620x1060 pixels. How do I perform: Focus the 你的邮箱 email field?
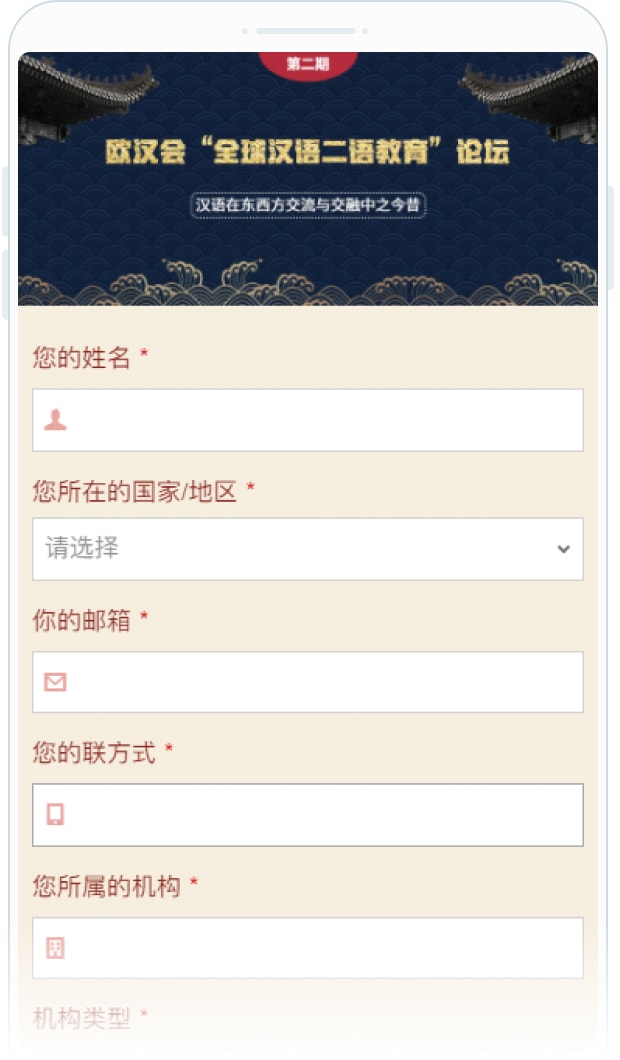click(308, 682)
